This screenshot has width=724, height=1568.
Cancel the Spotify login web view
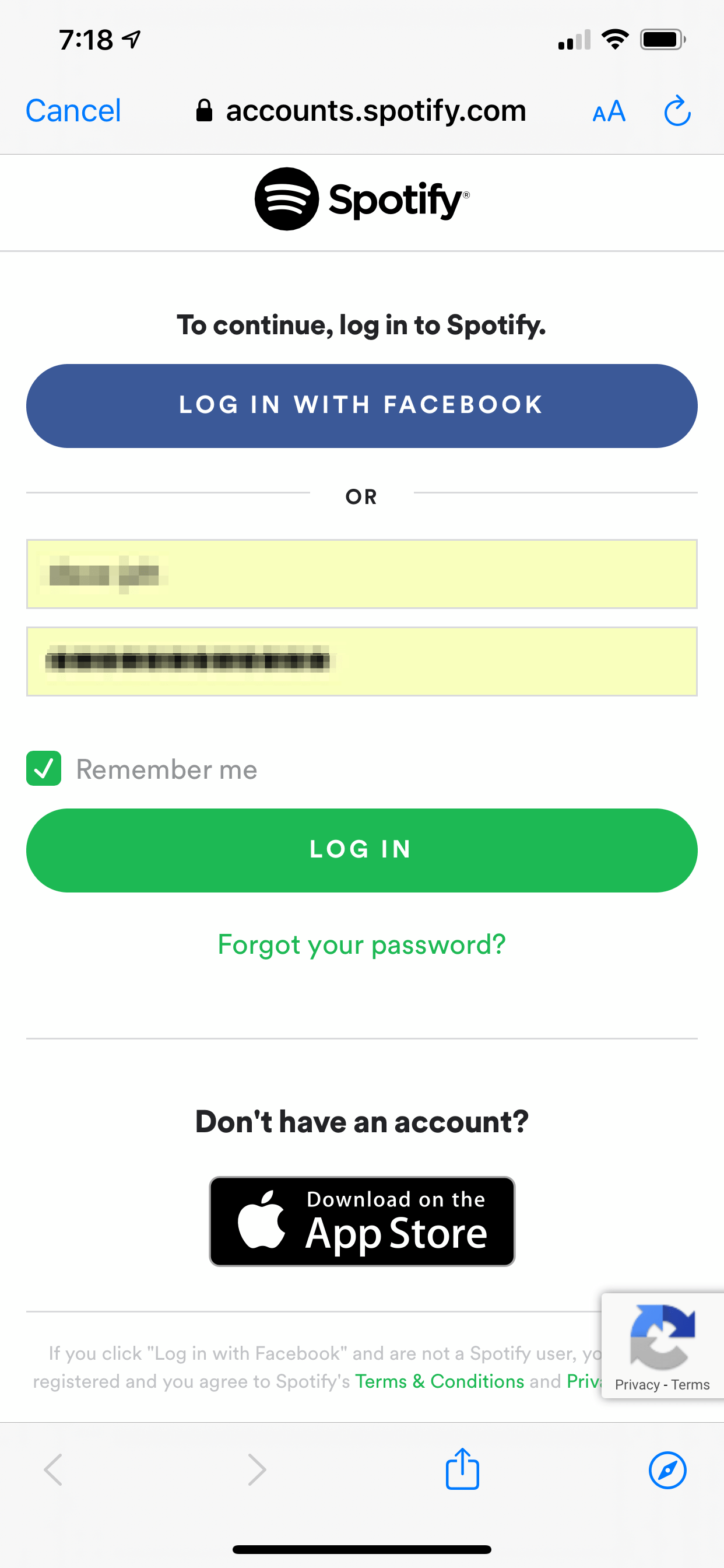[x=73, y=111]
